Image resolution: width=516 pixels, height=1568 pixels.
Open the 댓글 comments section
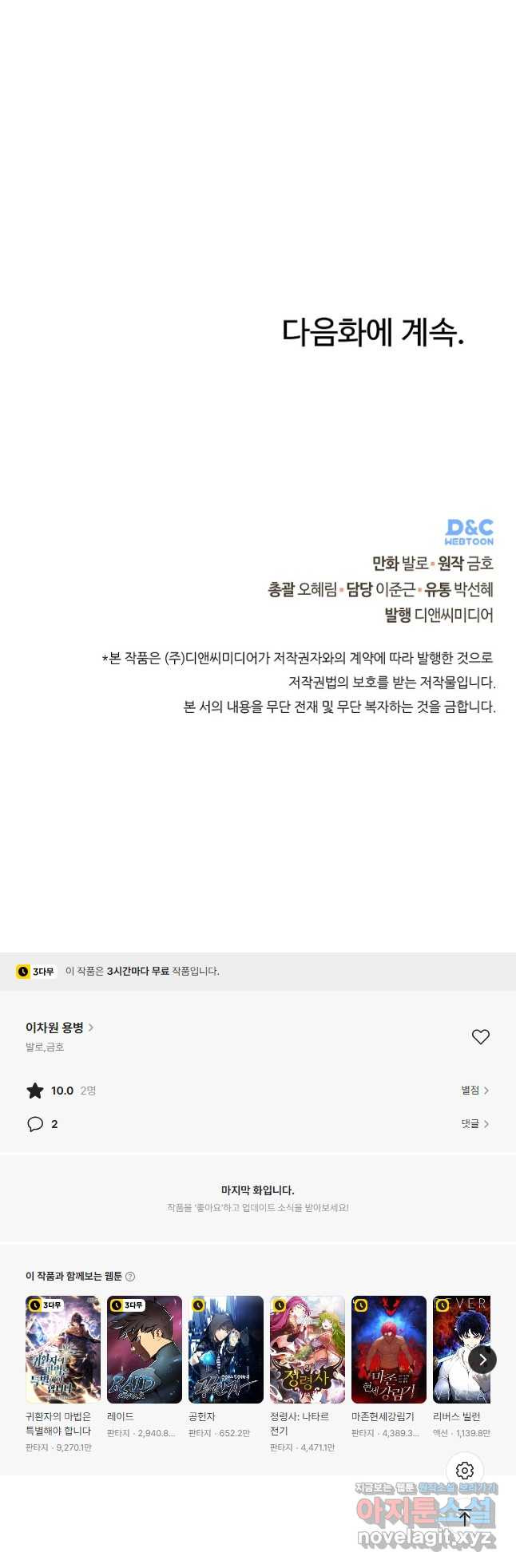point(474,1123)
